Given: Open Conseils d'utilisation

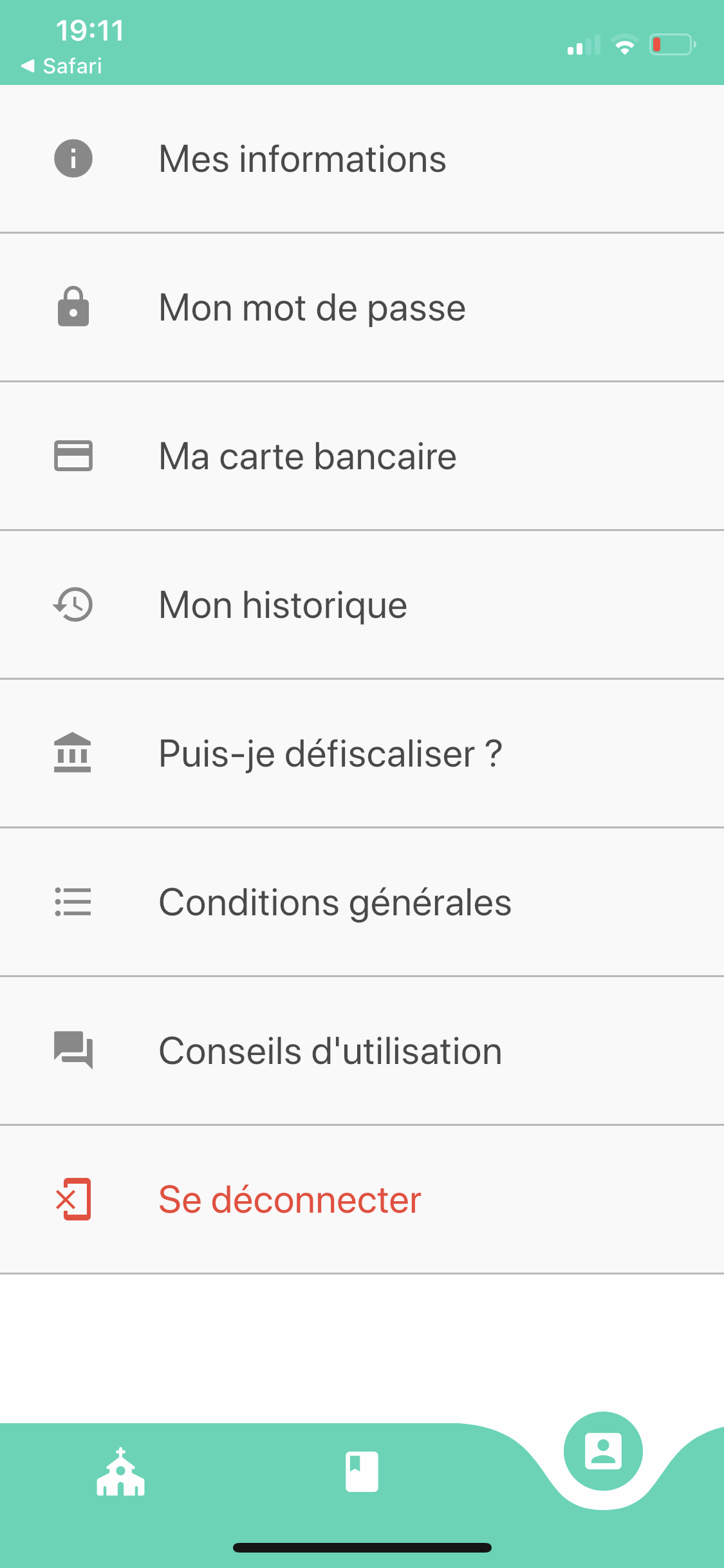Looking at the screenshot, I should tap(362, 1051).
